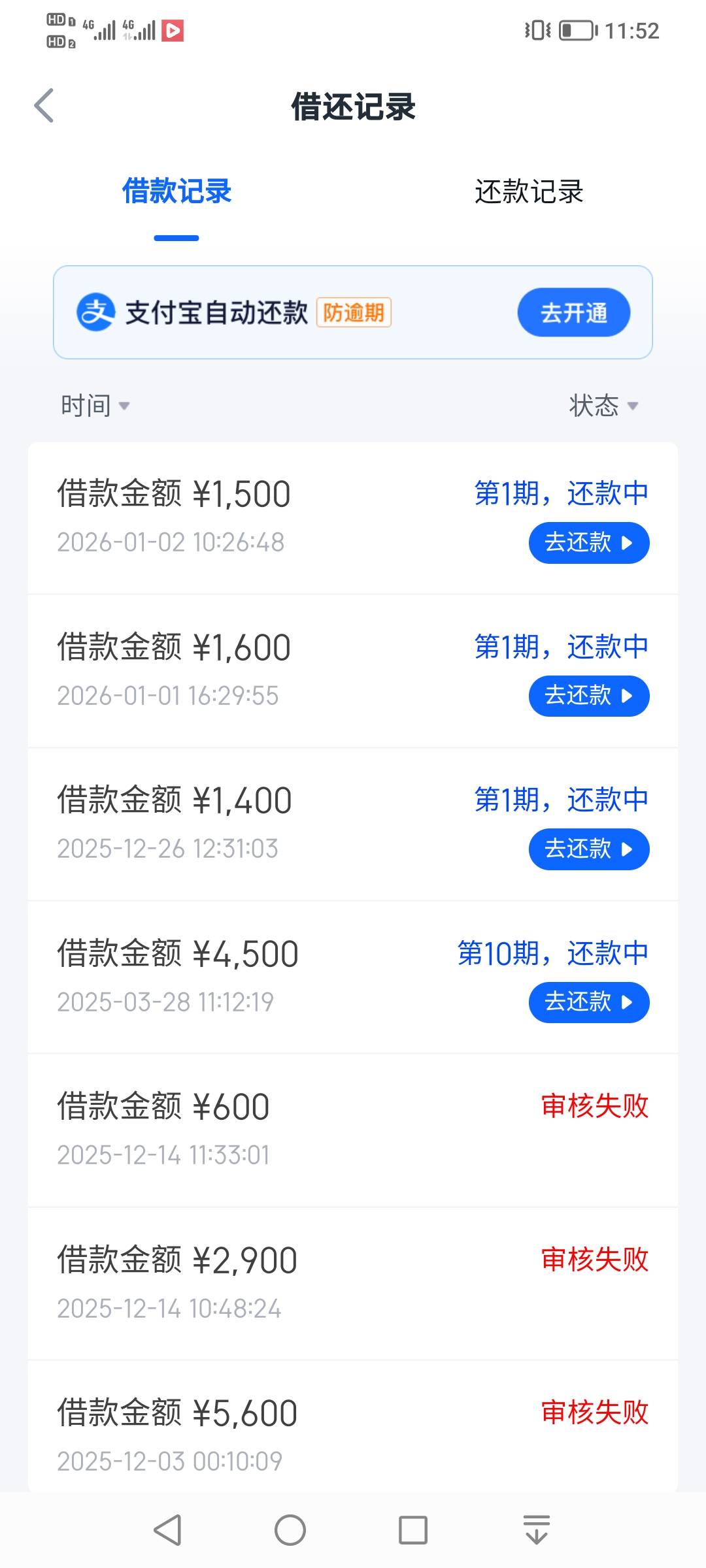Open the ¥600 loan record
The image size is (706, 1568).
353,1130
